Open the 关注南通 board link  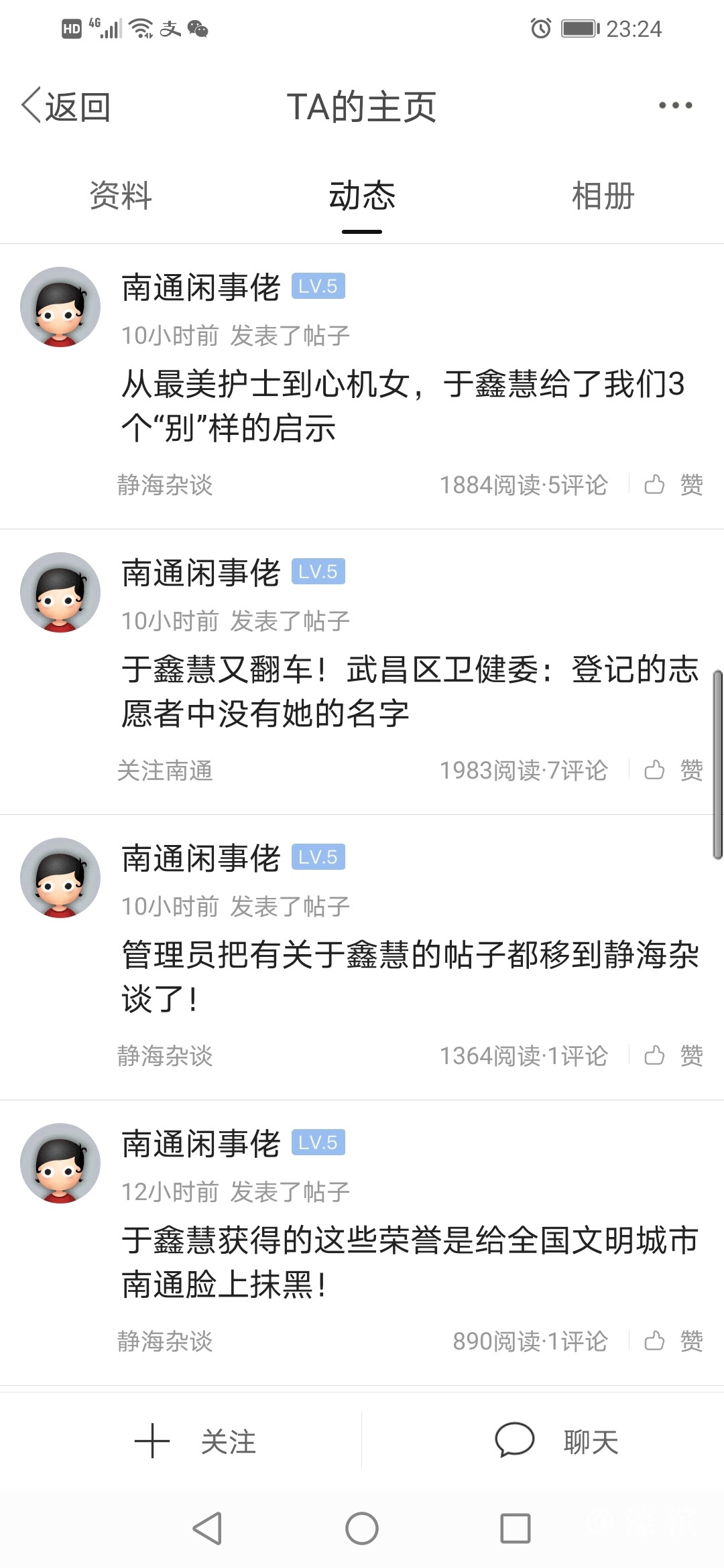pos(165,771)
